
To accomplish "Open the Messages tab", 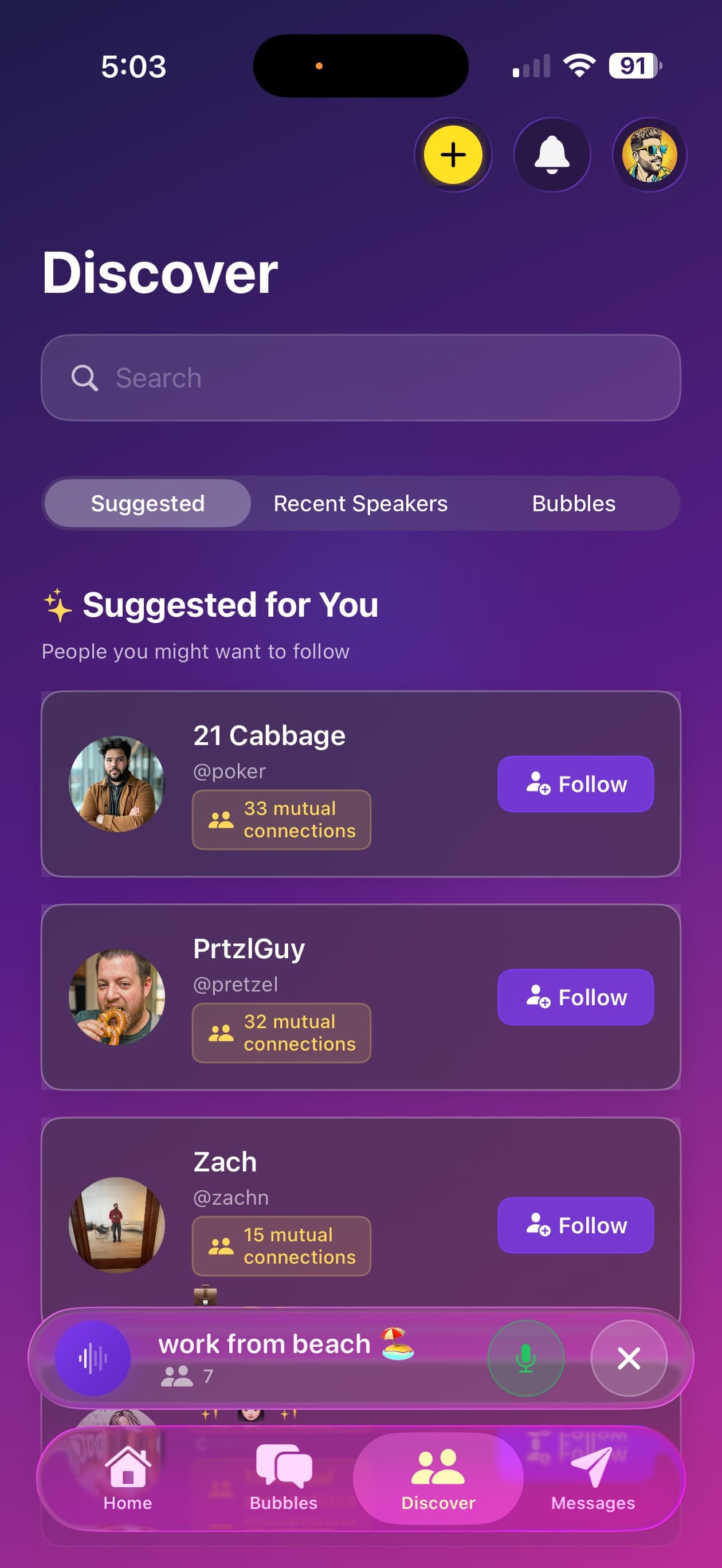I will [593, 1478].
